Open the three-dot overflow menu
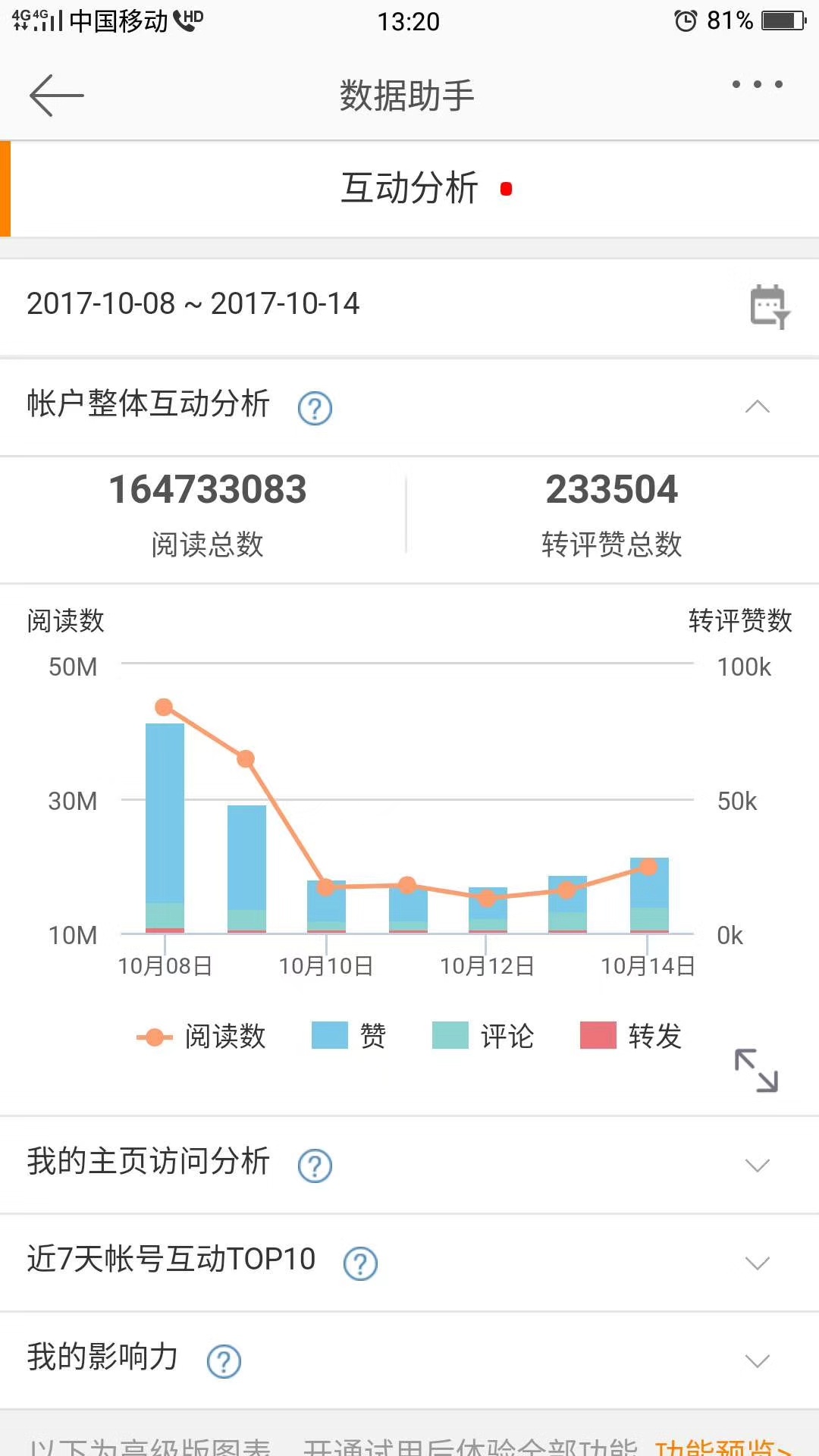The width and height of the screenshot is (819, 1456). click(757, 84)
